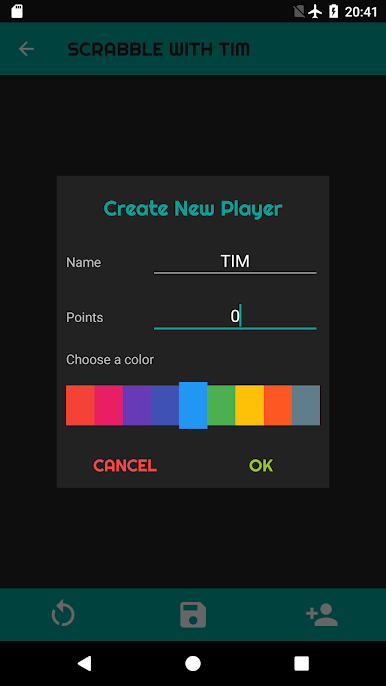Image resolution: width=386 pixels, height=686 pixels.
Task: Open the recent apps overview
Action: coord(302,663)
